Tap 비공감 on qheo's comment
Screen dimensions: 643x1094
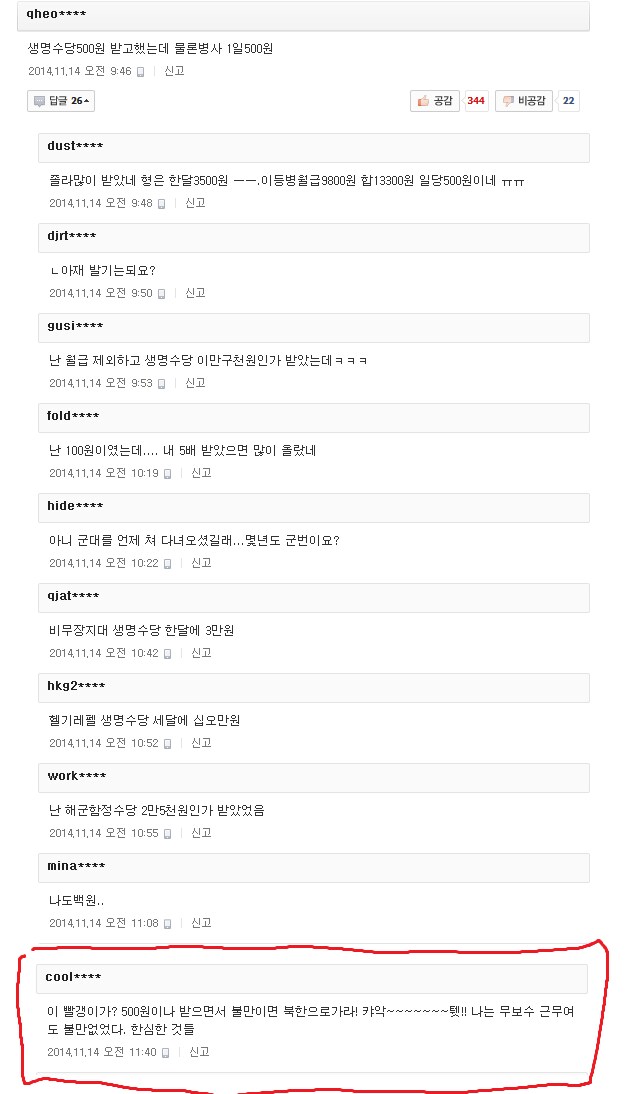(x=525, y=101)
